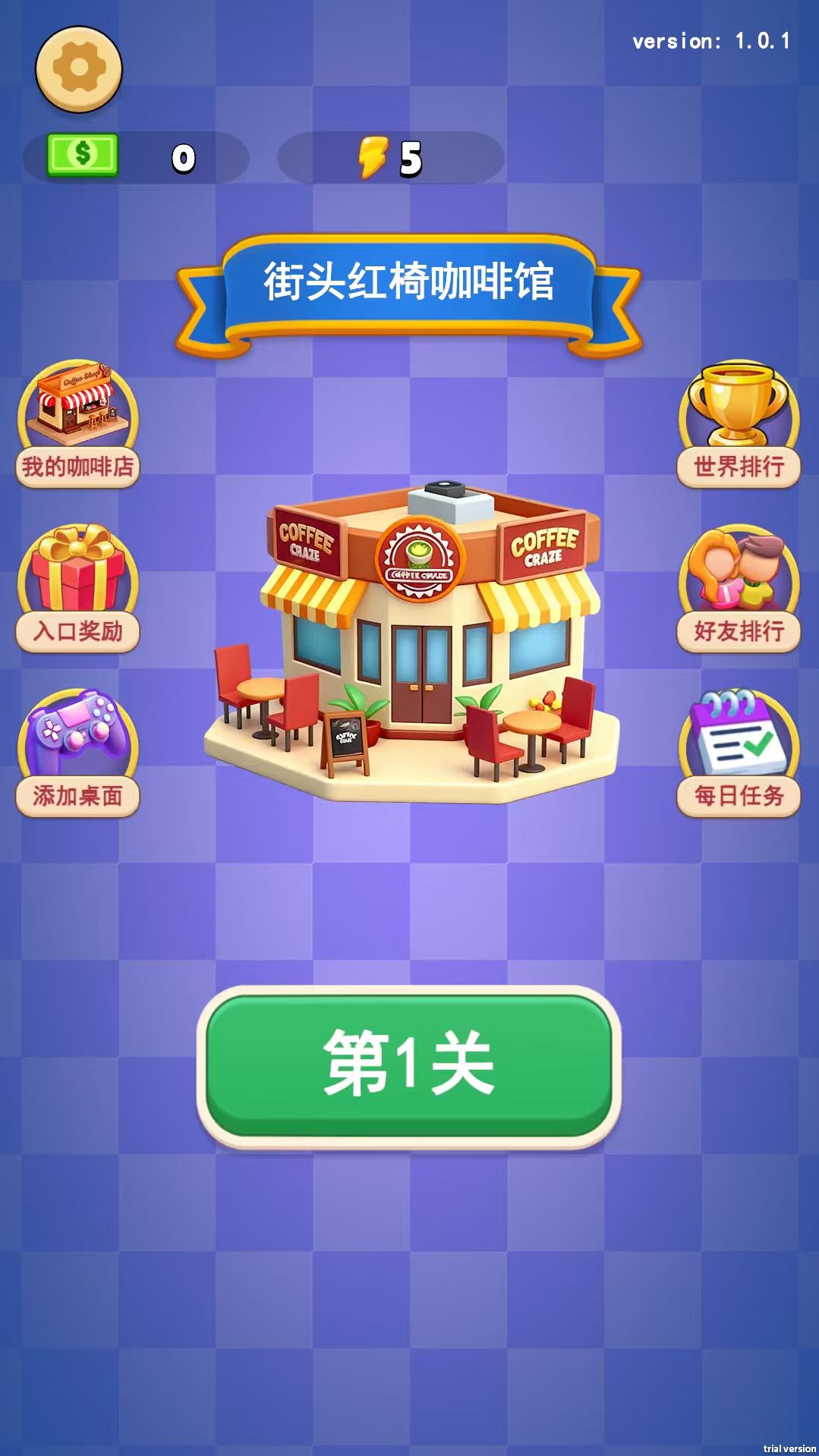Tap the 3D coffee shop building model
Viewport: 819px width, 1456px height.
coord(409,637)
